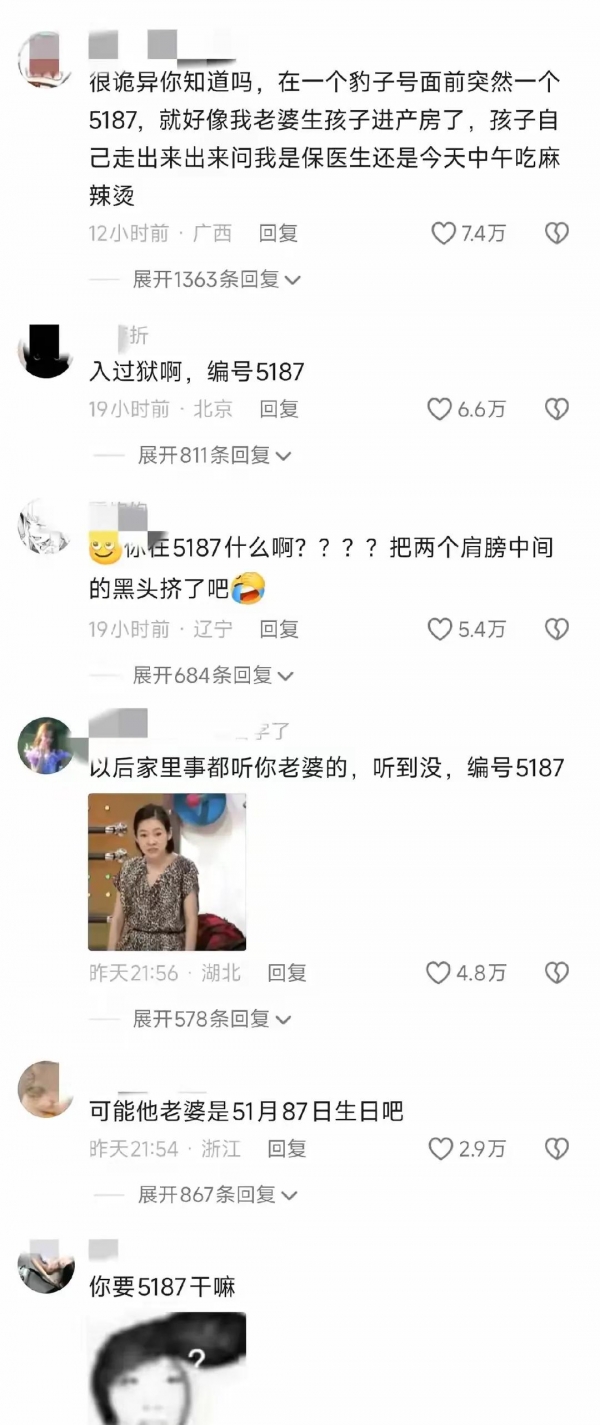Expand the 684 replies
This screenshot has width=600, height=1425.
click(213, 676)
